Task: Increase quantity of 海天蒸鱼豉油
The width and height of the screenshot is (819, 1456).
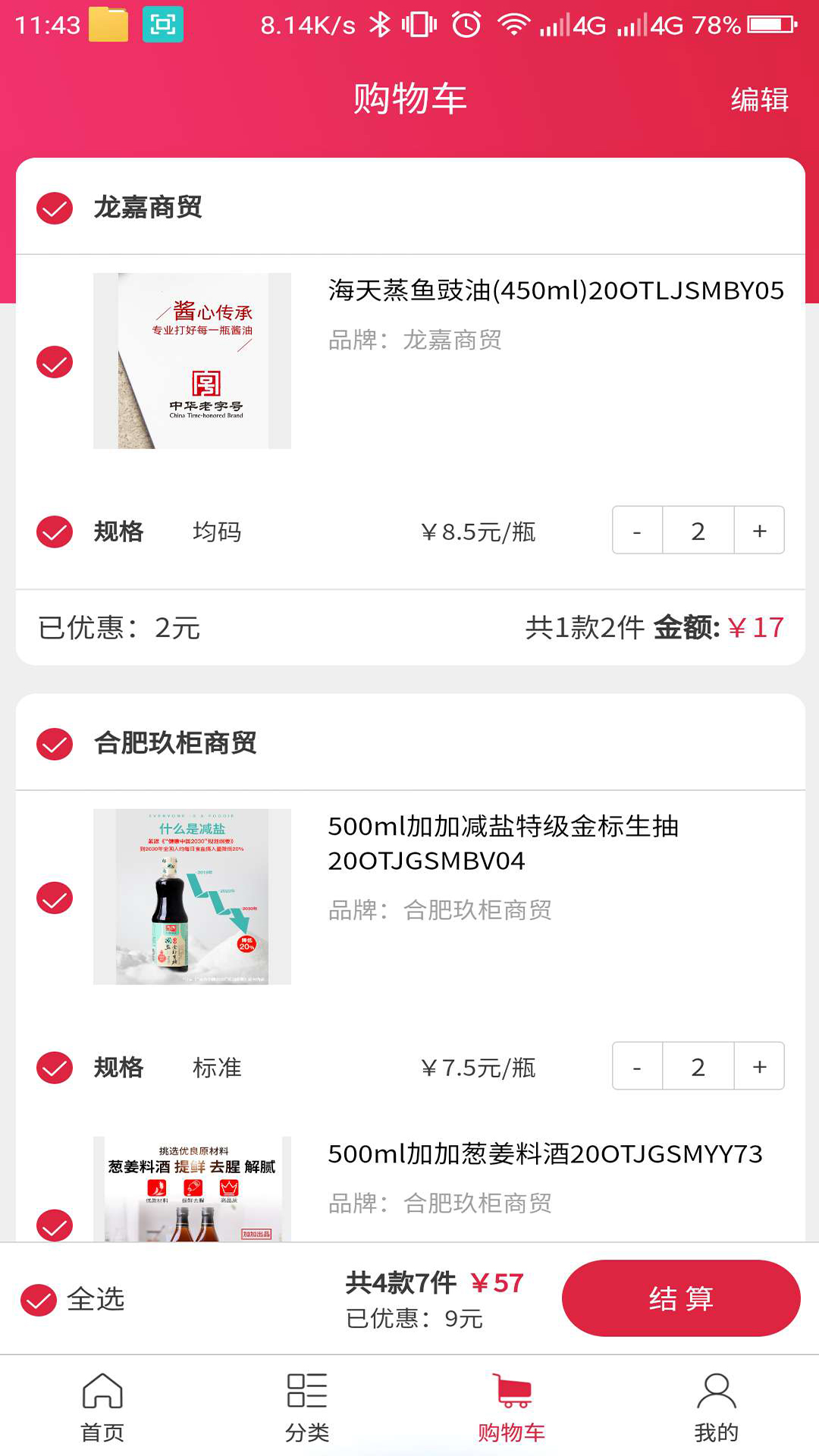Action: pyautogui.click(x=759, y=531)
